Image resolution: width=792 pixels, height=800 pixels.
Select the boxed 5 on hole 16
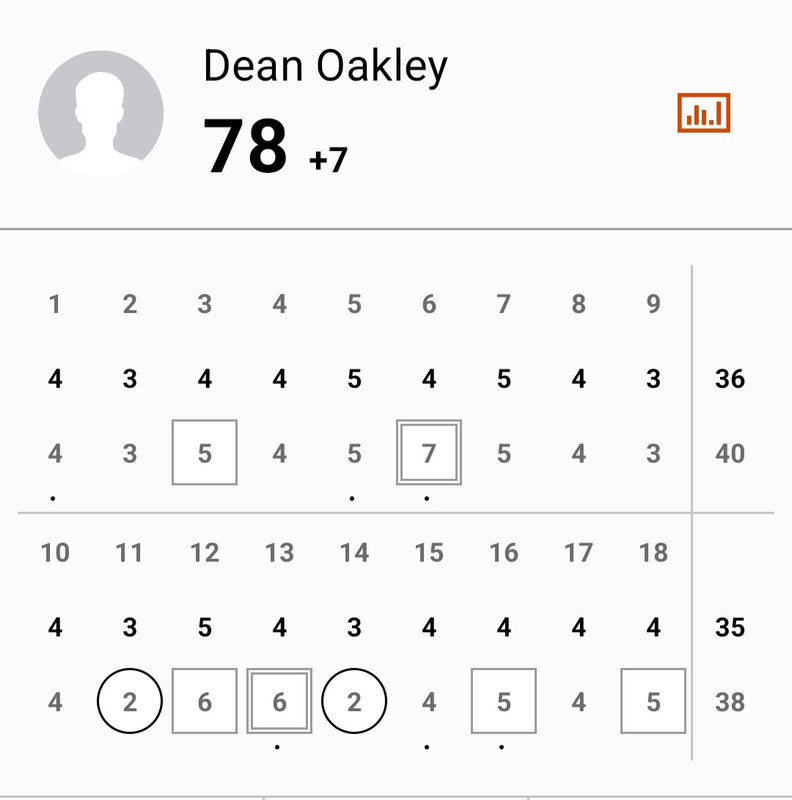tap(504, 700)
